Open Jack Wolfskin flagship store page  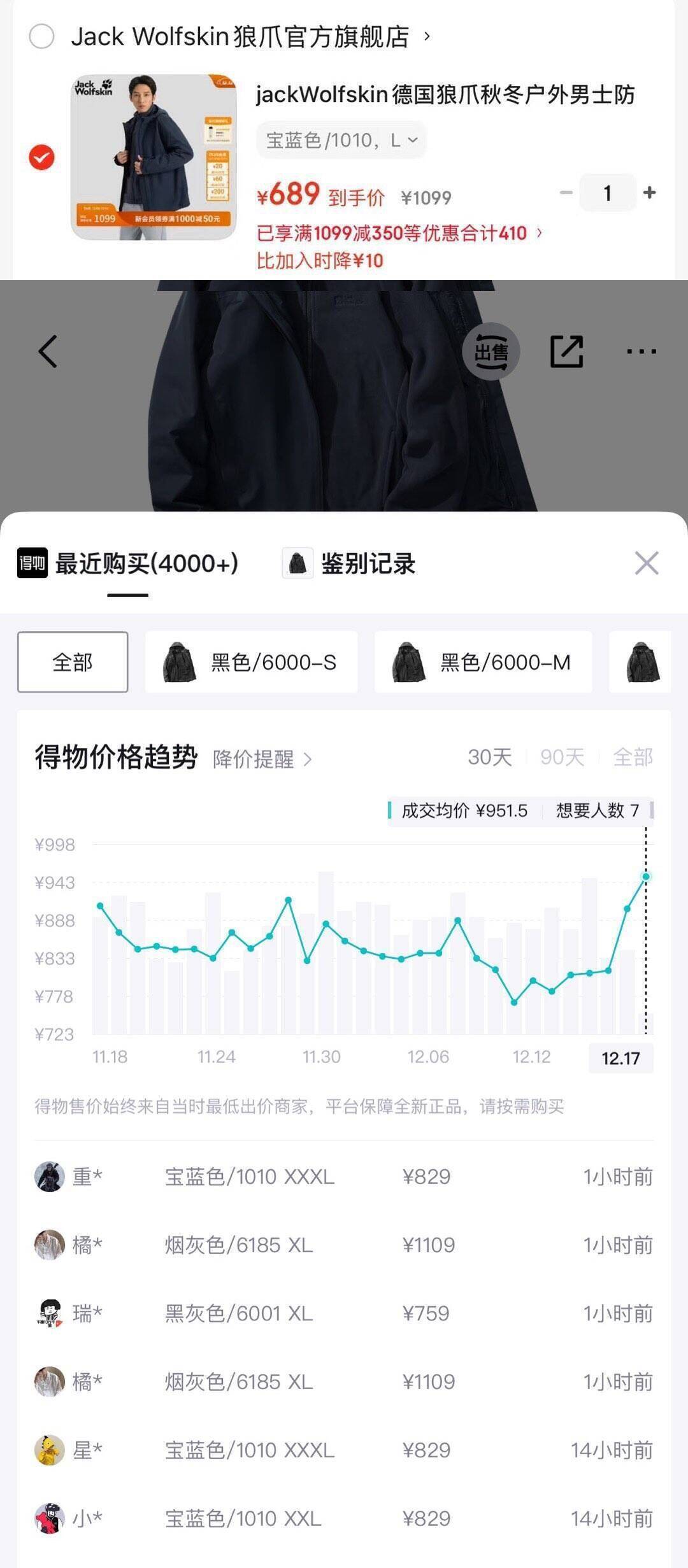pyautogui.click(x=250, y=37)
